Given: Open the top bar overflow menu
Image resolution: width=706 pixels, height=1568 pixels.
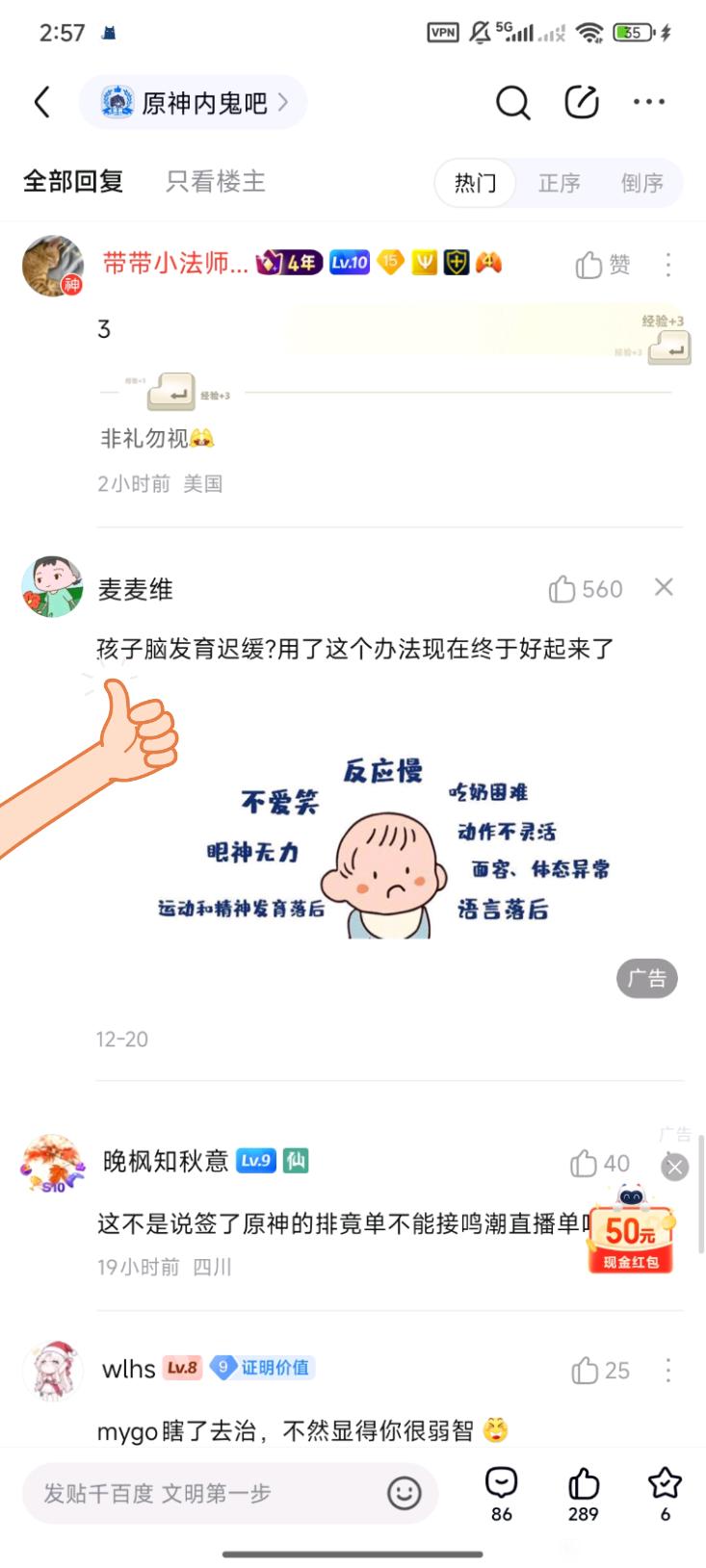Looking at the screenshot, I should click(x=649, y=102).
